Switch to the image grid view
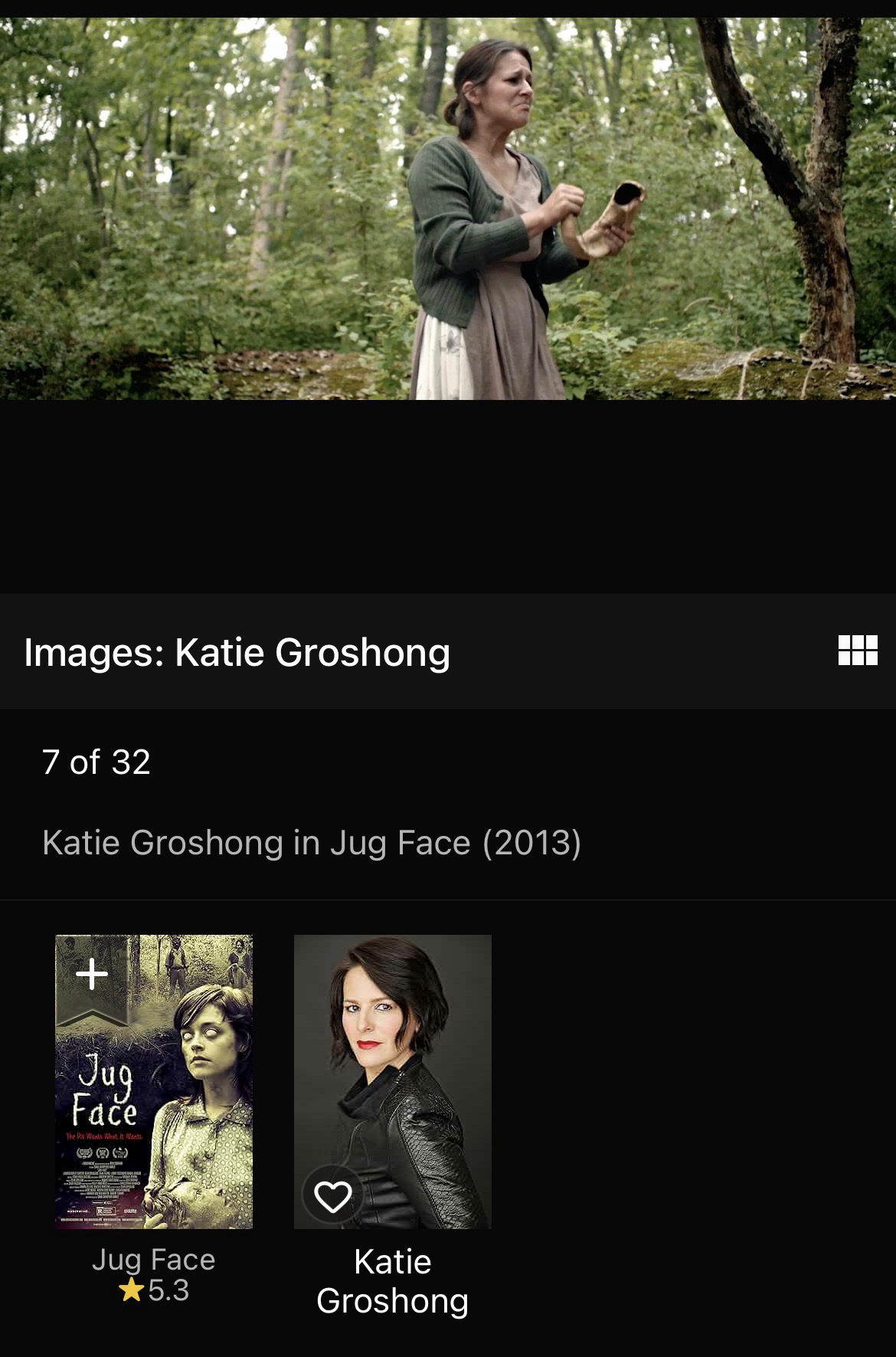The image size is (896, 1357). click(857, 651)
